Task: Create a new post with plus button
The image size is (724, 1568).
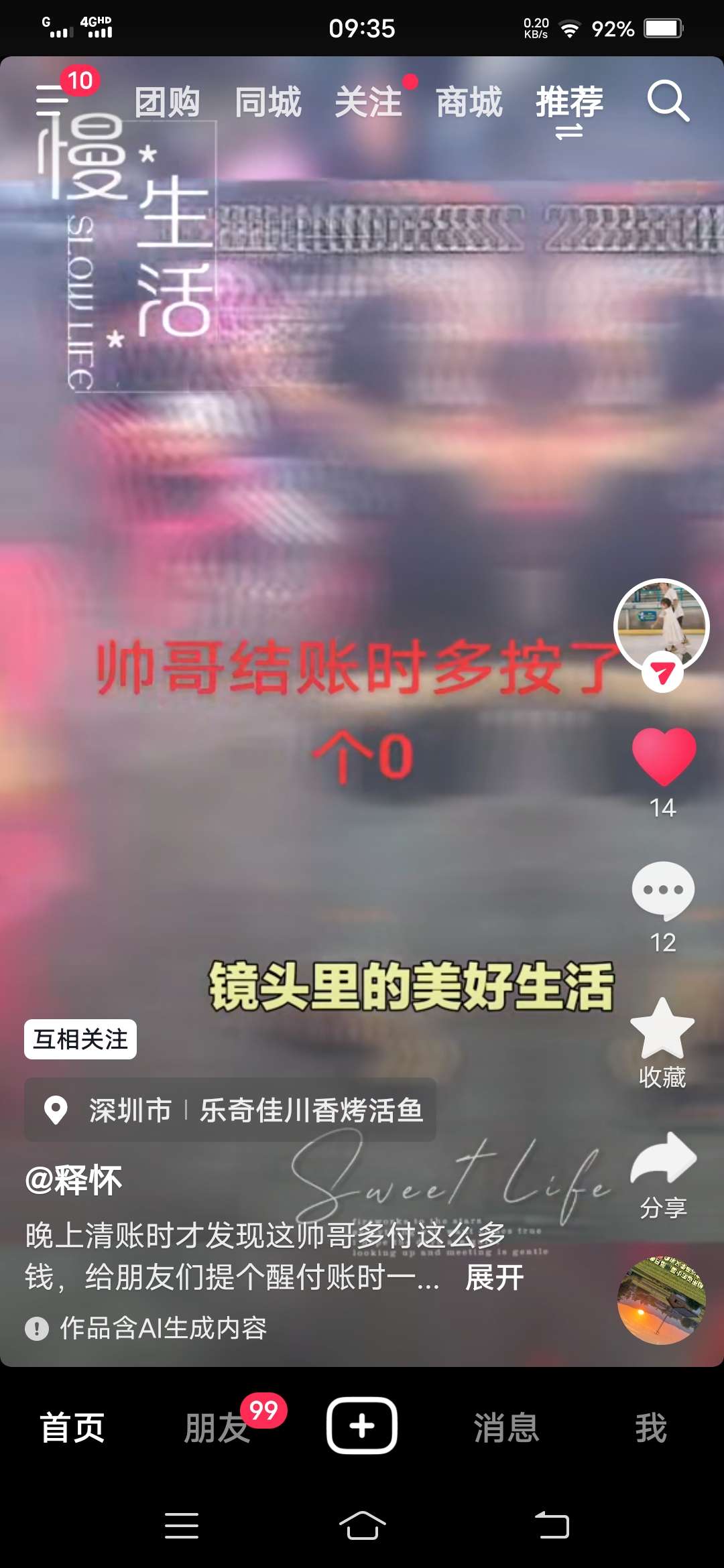Action: click(x=362, y=1425)
